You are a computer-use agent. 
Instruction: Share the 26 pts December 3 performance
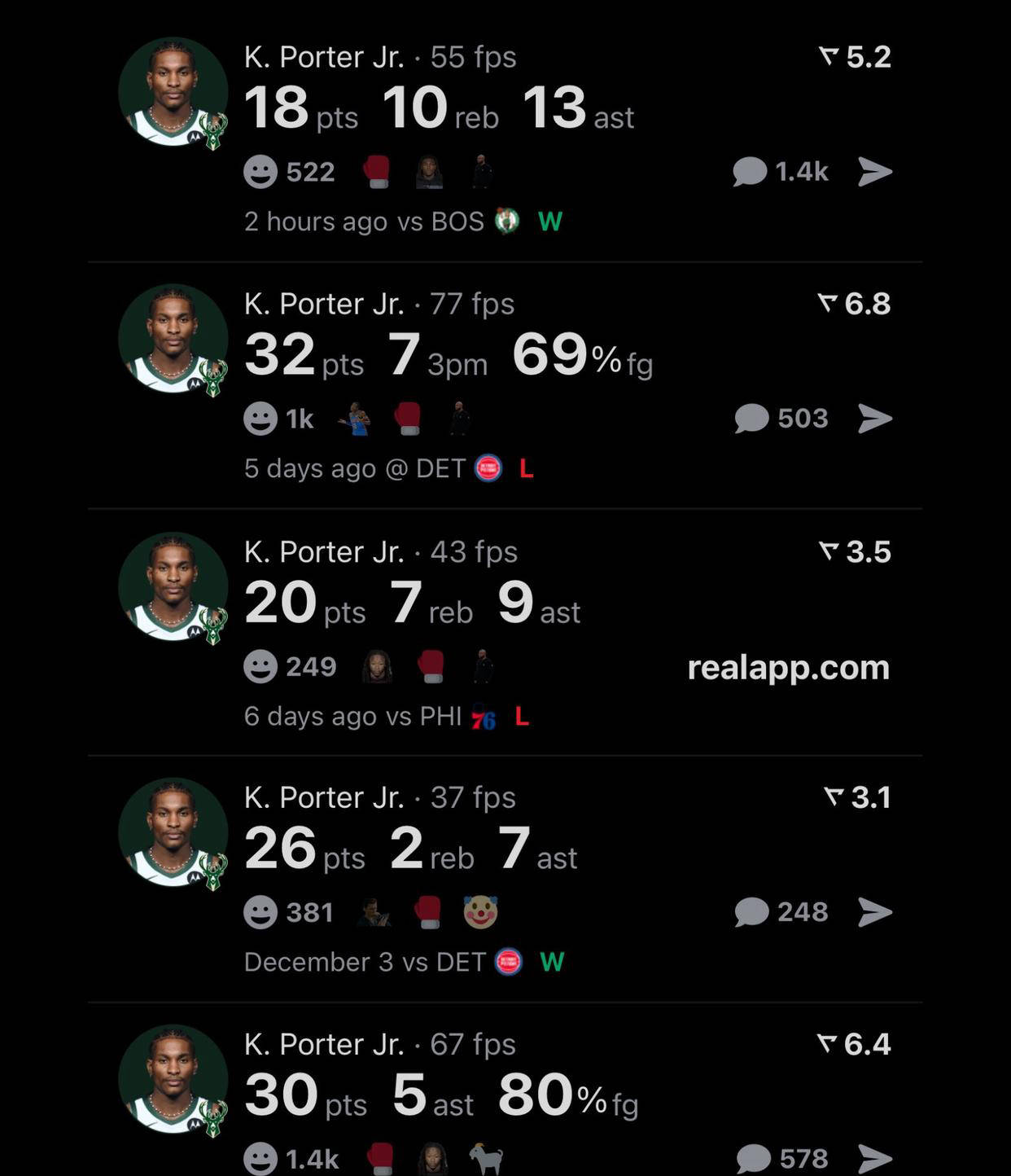coord(875,912)
